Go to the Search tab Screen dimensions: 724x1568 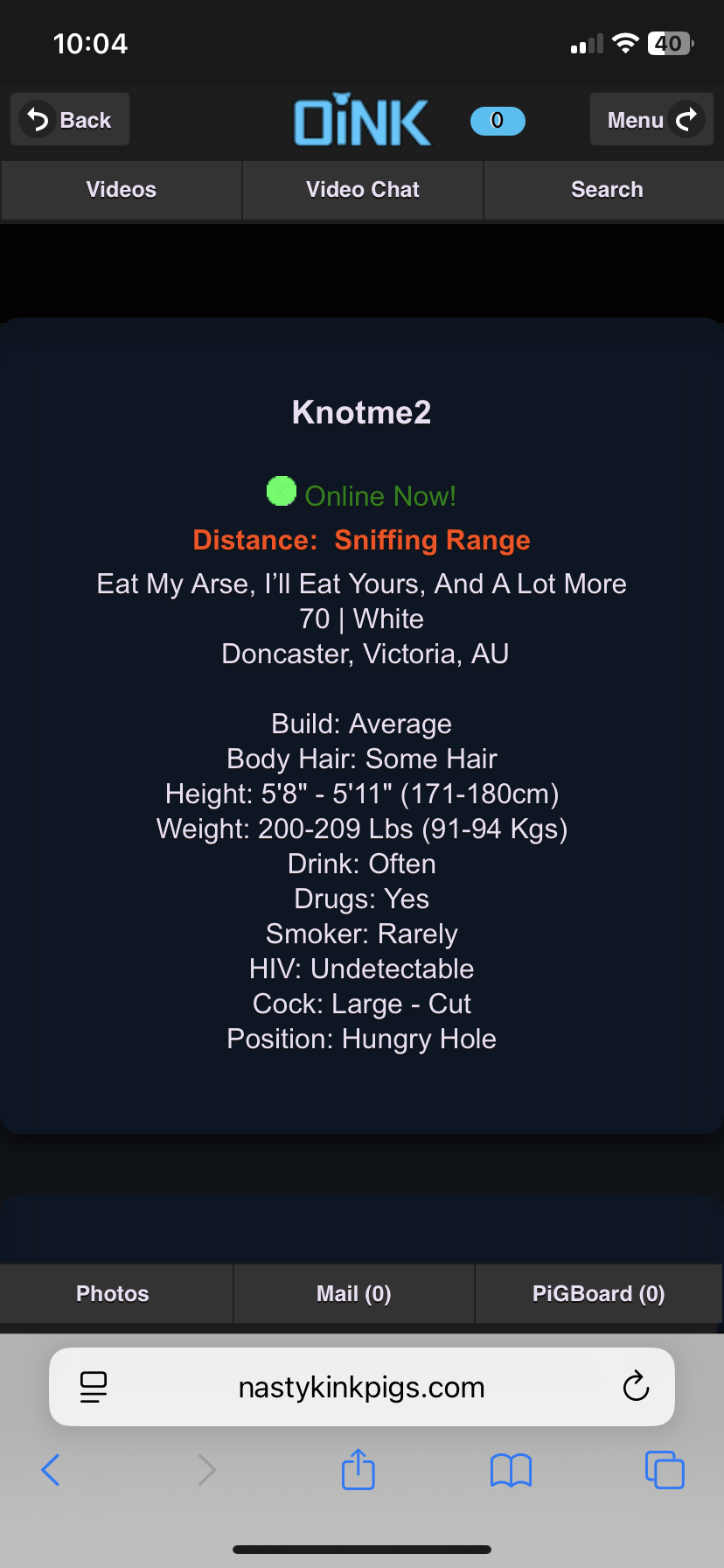606,190
